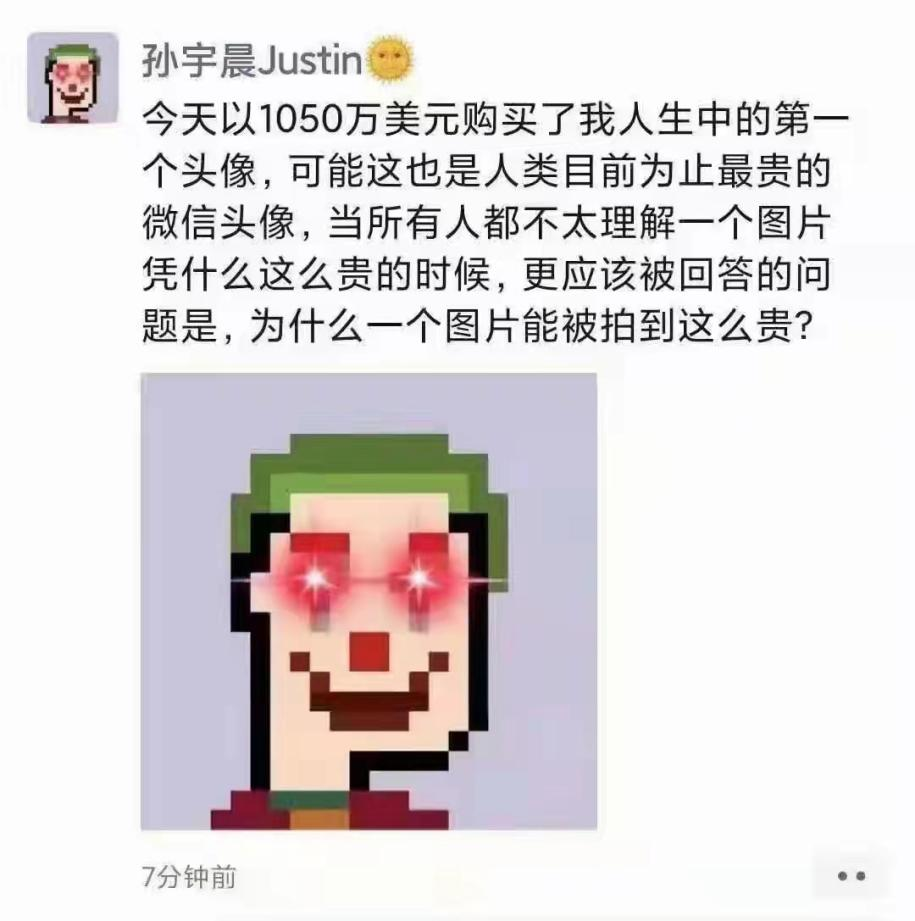Open the 孙宇晨Justin username link
915x921 pixels.
(251, 62)
